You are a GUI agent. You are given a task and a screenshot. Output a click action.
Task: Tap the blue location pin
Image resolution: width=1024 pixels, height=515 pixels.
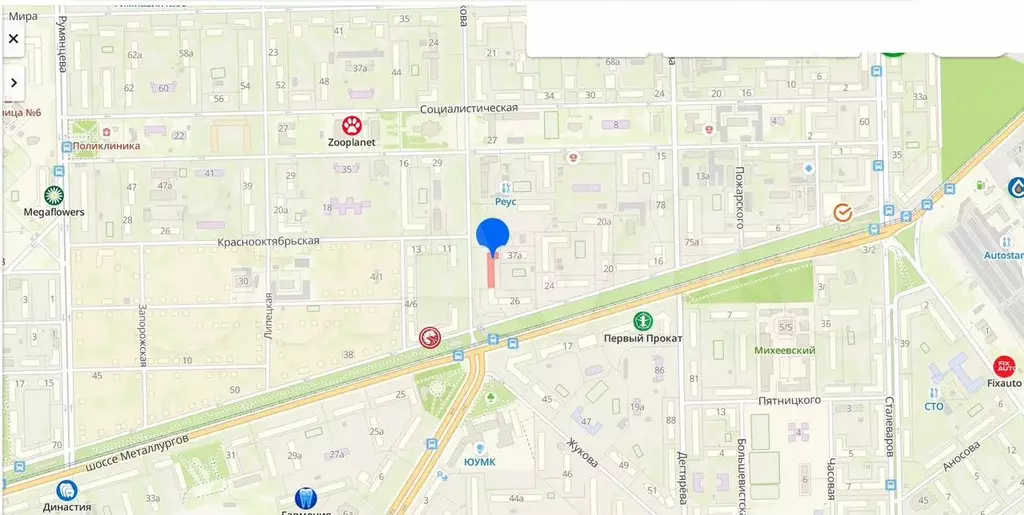pos(492,237)
